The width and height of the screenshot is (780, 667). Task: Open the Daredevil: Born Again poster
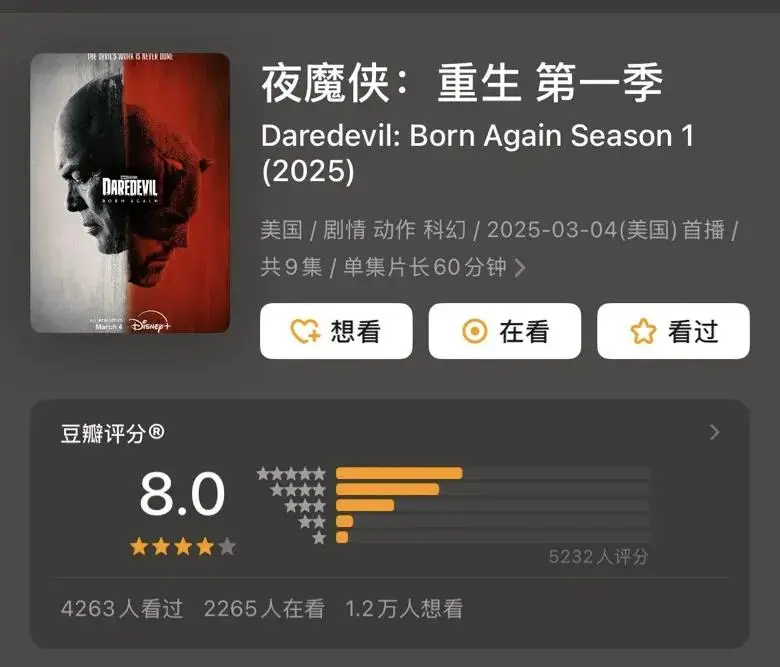(130, 193)
